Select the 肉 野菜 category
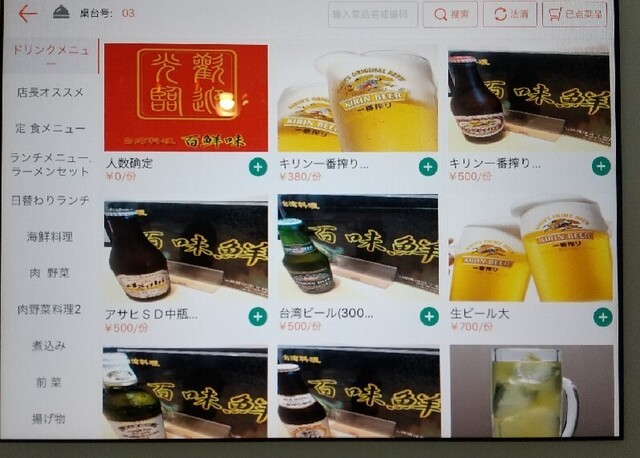Image resolution: width=640 pixels, height=458 pixels. coord(50,273)
